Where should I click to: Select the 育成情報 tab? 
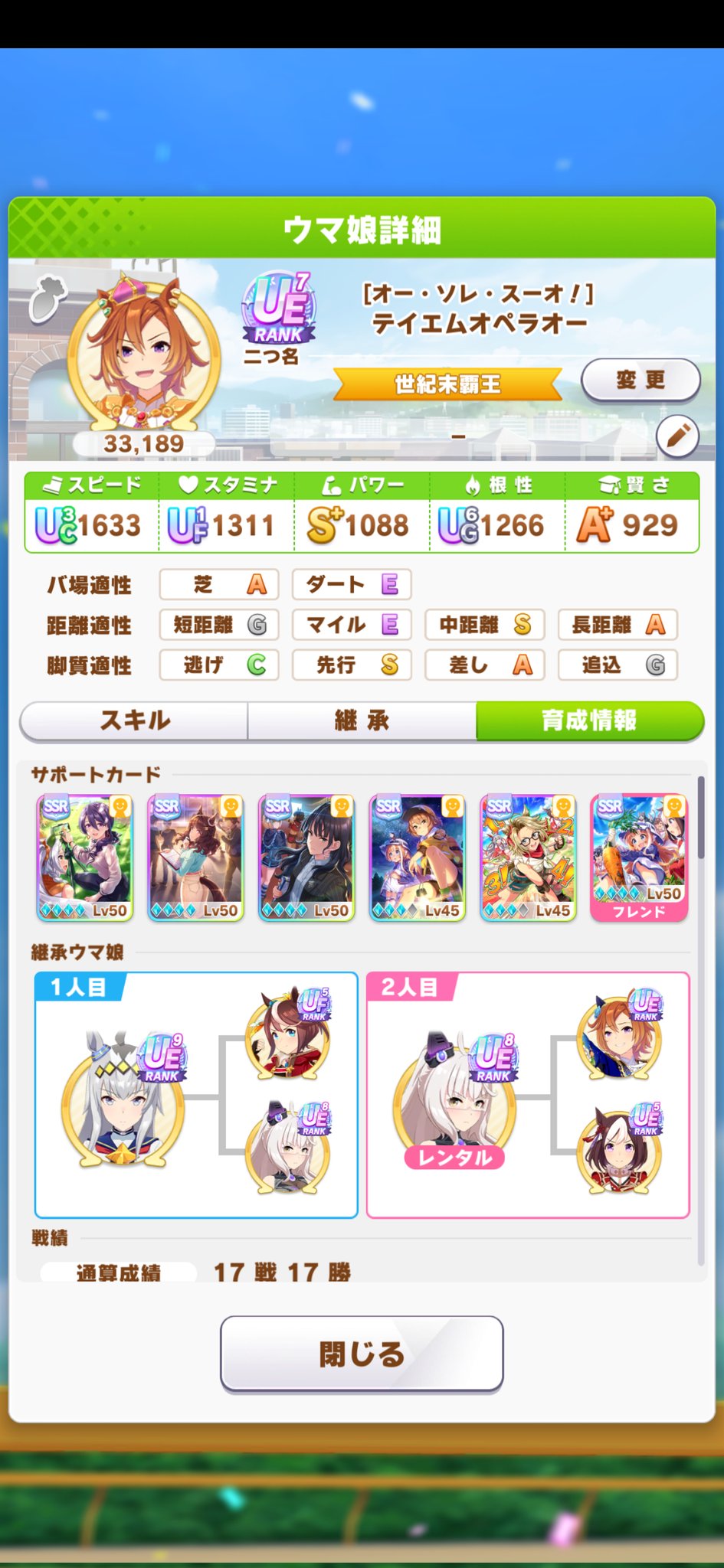(x=589, y=720)
